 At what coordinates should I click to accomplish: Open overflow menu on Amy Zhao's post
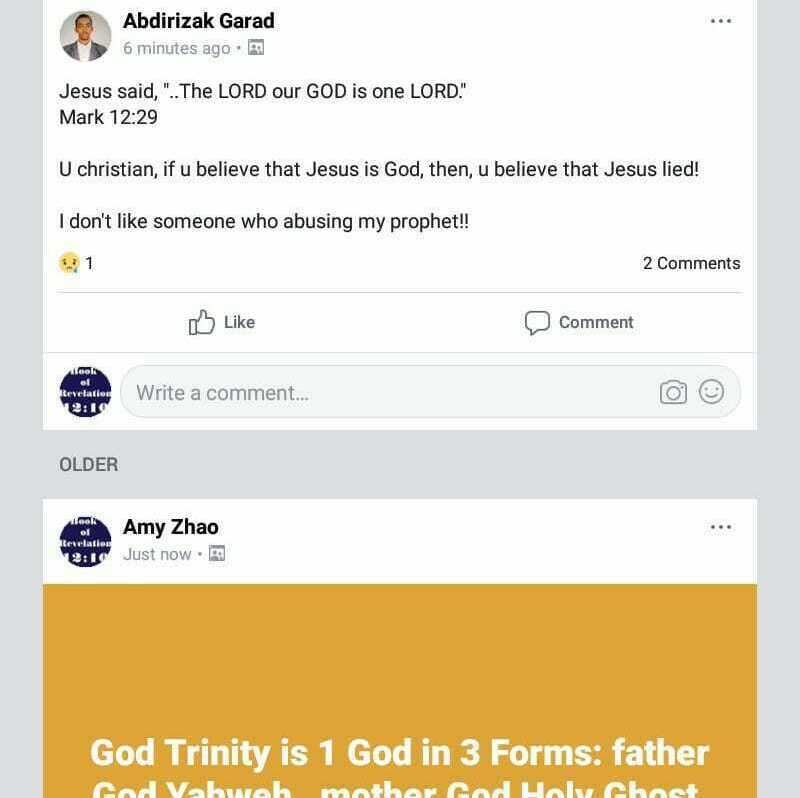pos(720,527)
